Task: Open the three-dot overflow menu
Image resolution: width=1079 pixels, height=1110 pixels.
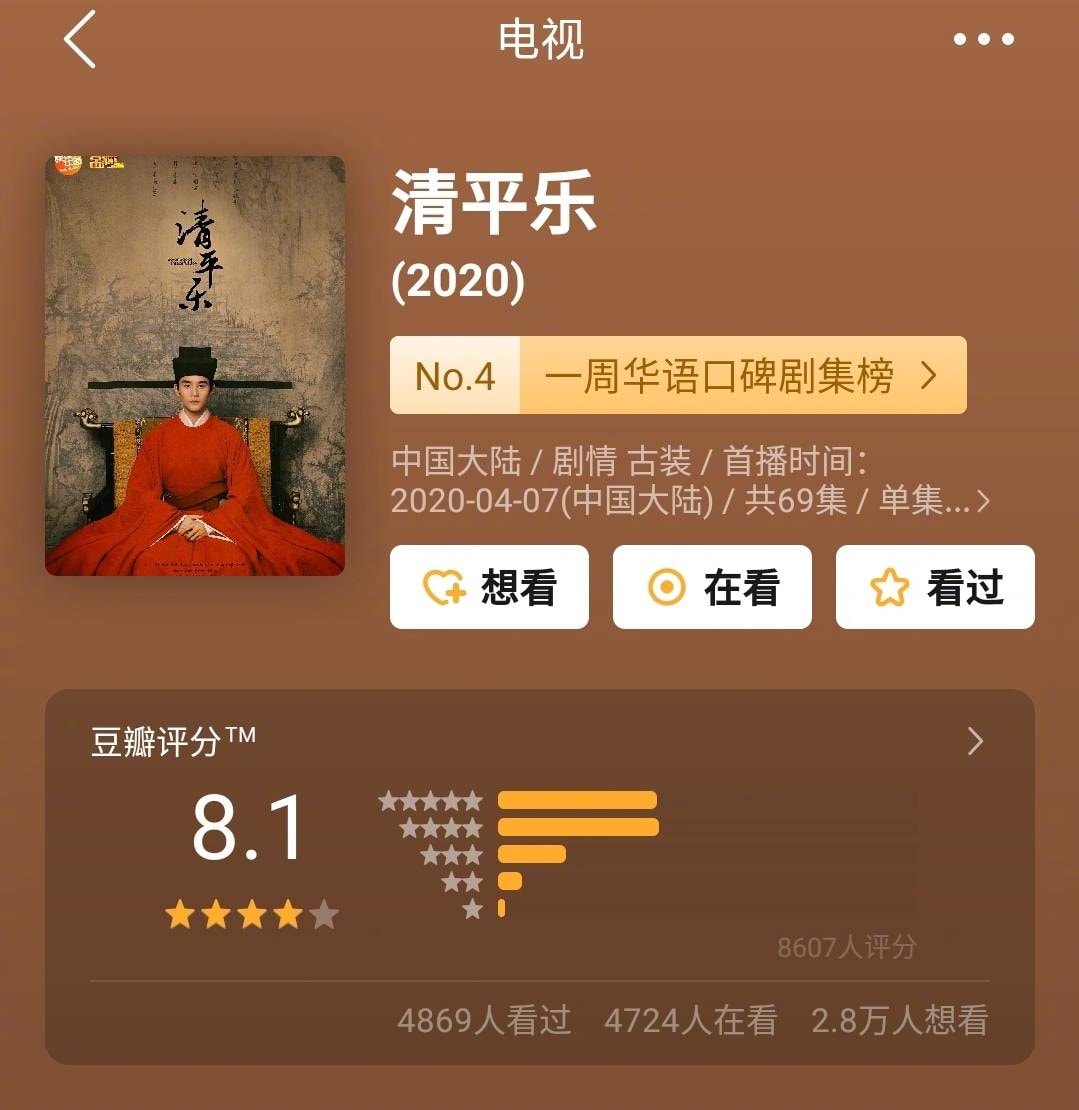Action: [983, 40]
